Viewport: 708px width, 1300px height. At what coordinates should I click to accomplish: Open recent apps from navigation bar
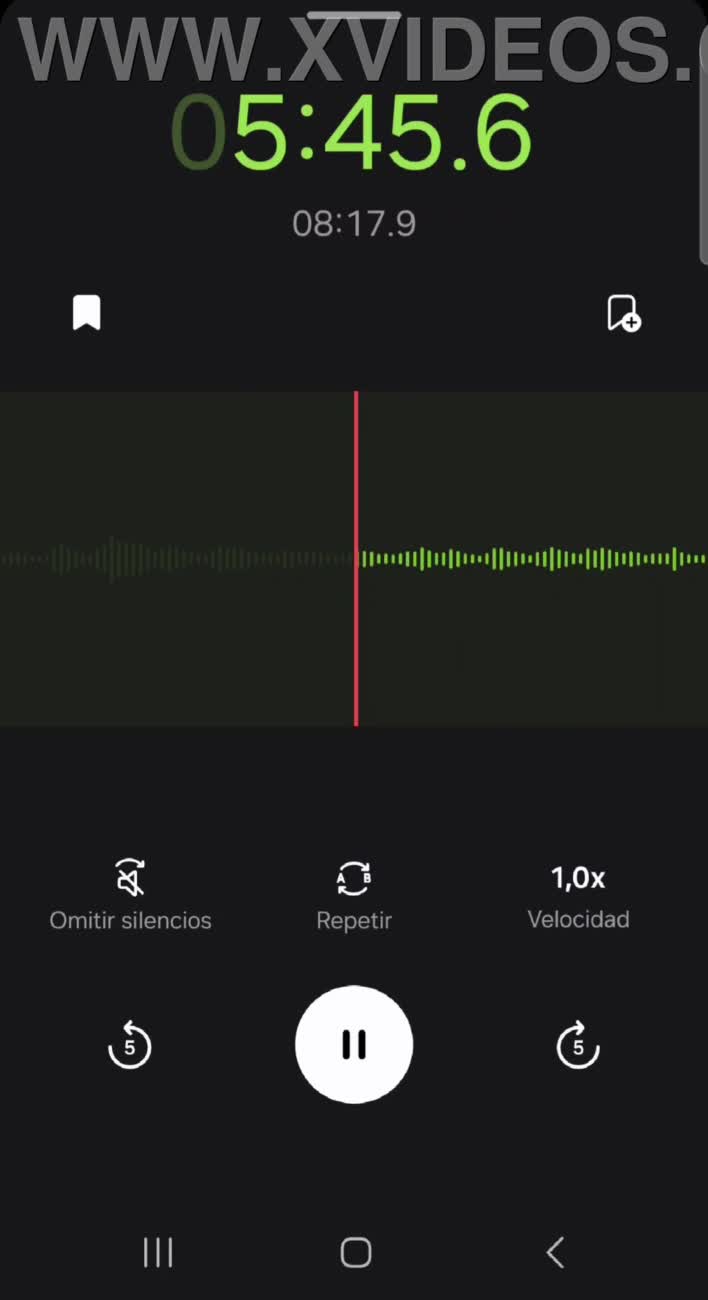pos(158,1252)
